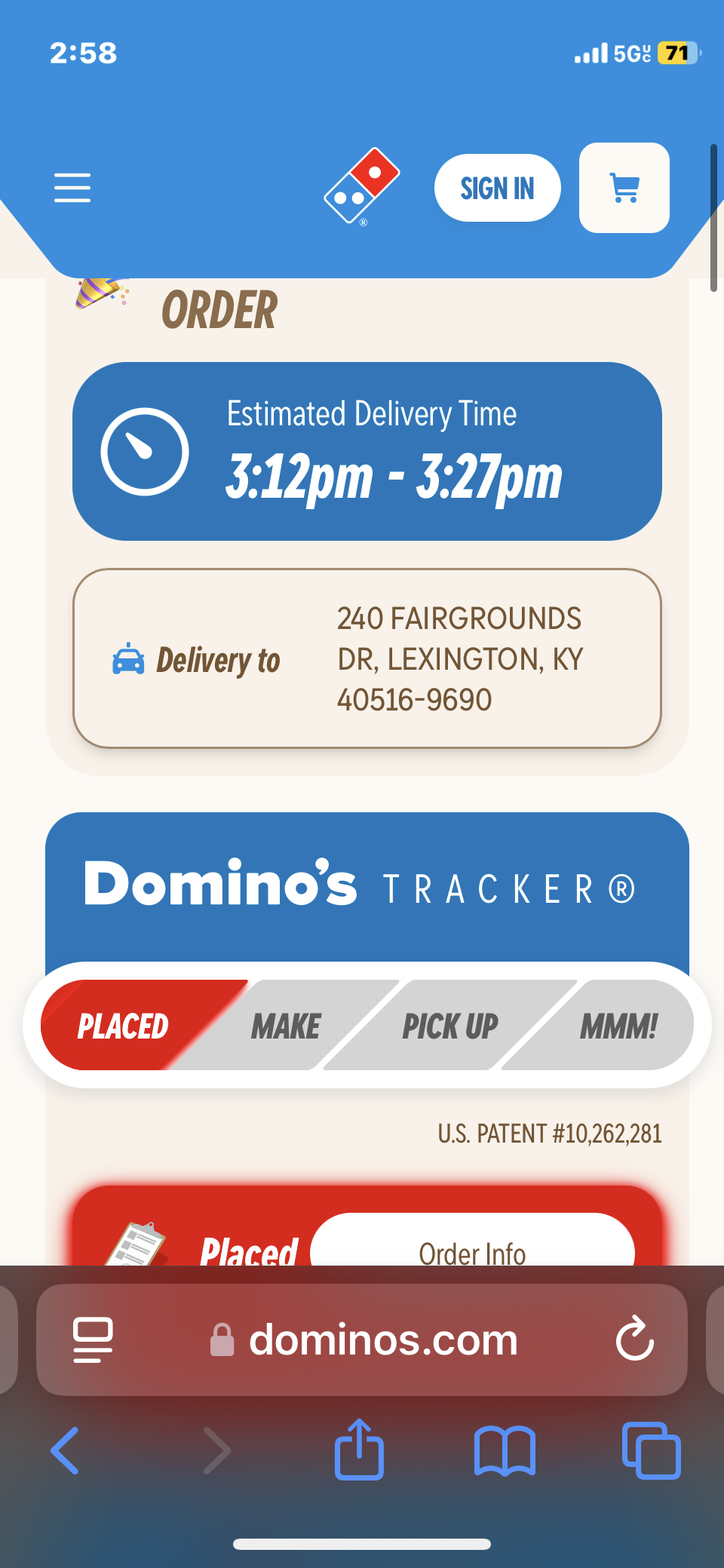Go to the Domino's home logo
This screenshot has width=724, height=1568.
click(361, 186)
